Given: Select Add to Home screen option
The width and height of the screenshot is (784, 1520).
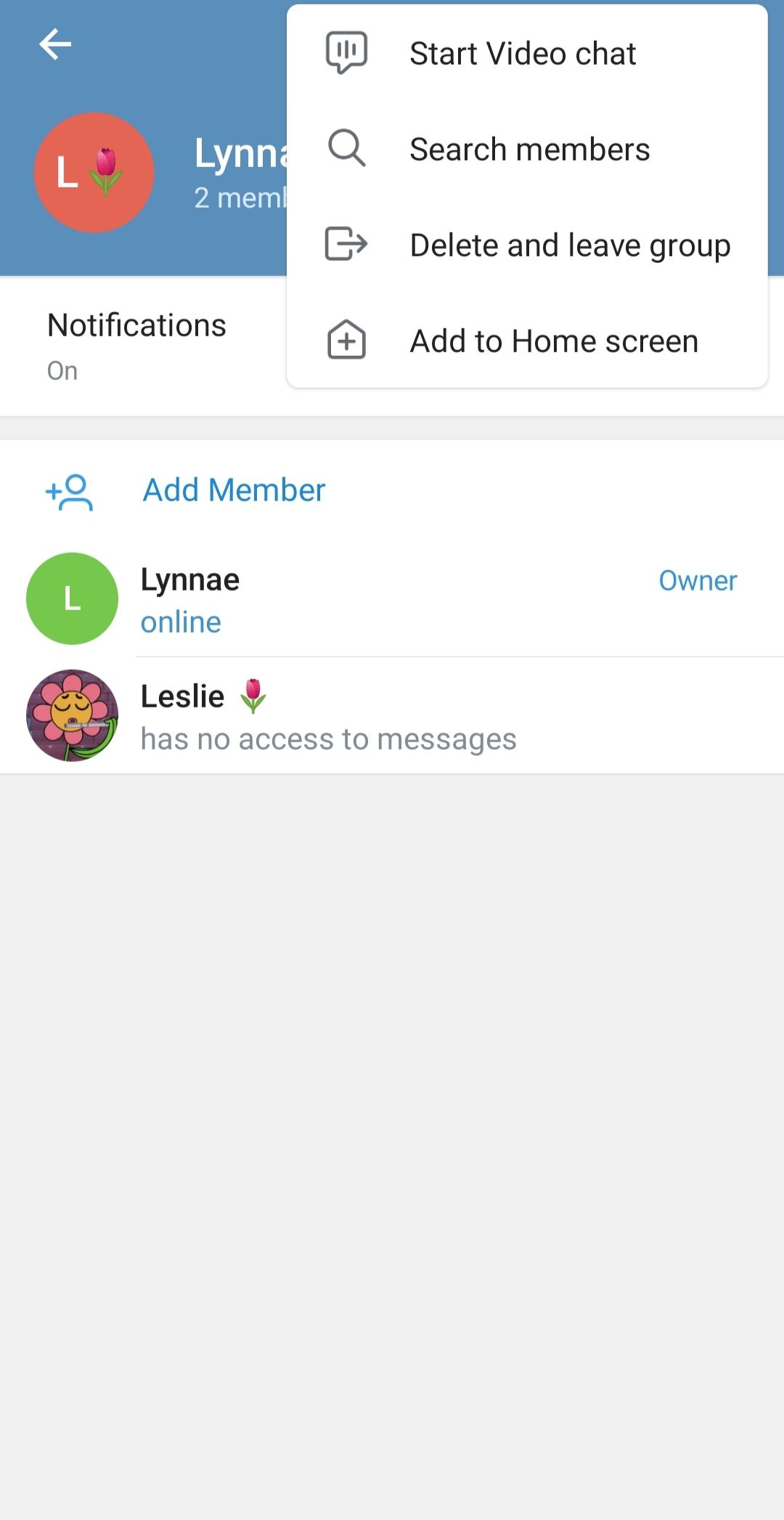Looking at the screenshot, I should [554, 340].
